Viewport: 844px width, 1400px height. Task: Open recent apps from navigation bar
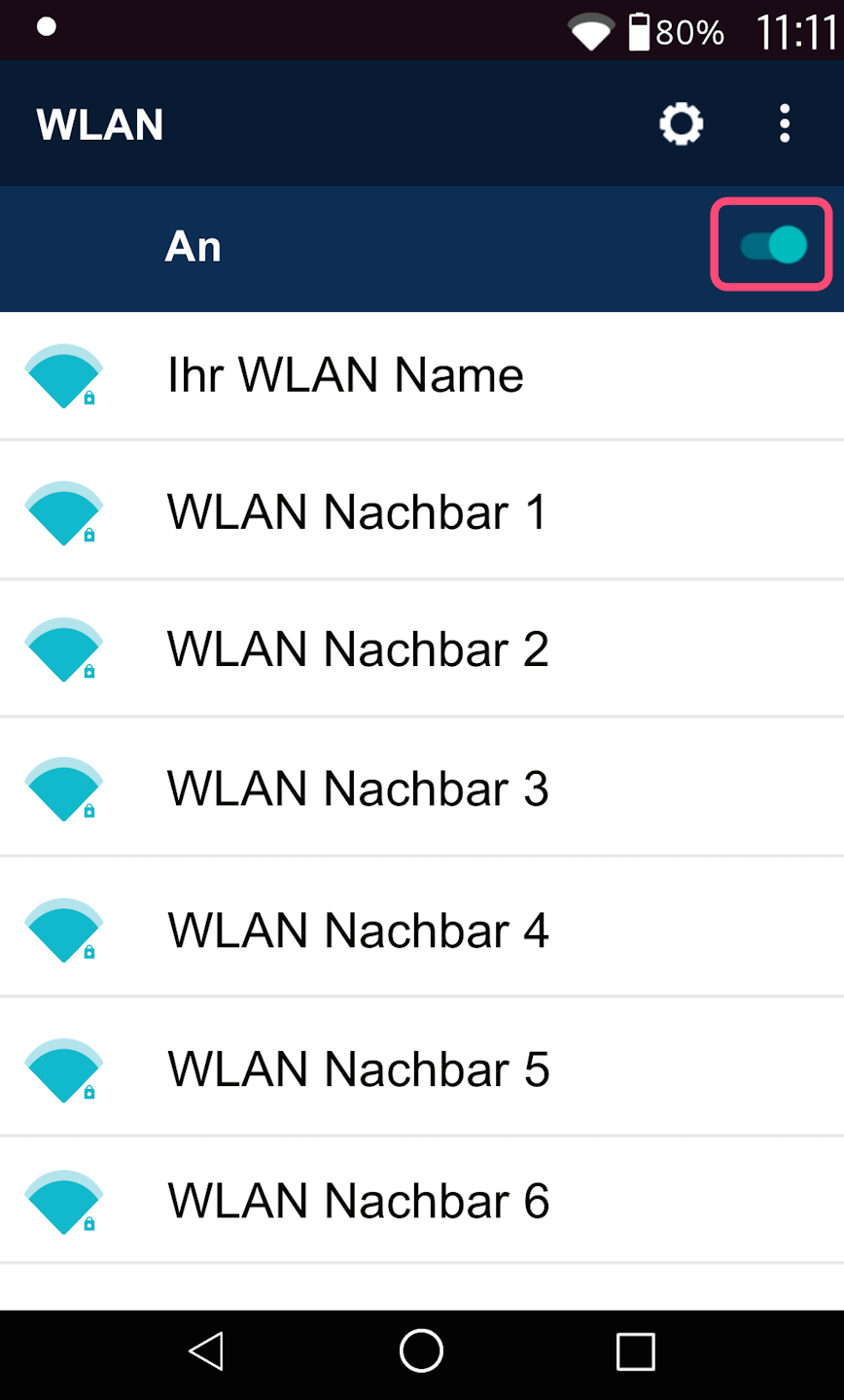pos(636,1351)
